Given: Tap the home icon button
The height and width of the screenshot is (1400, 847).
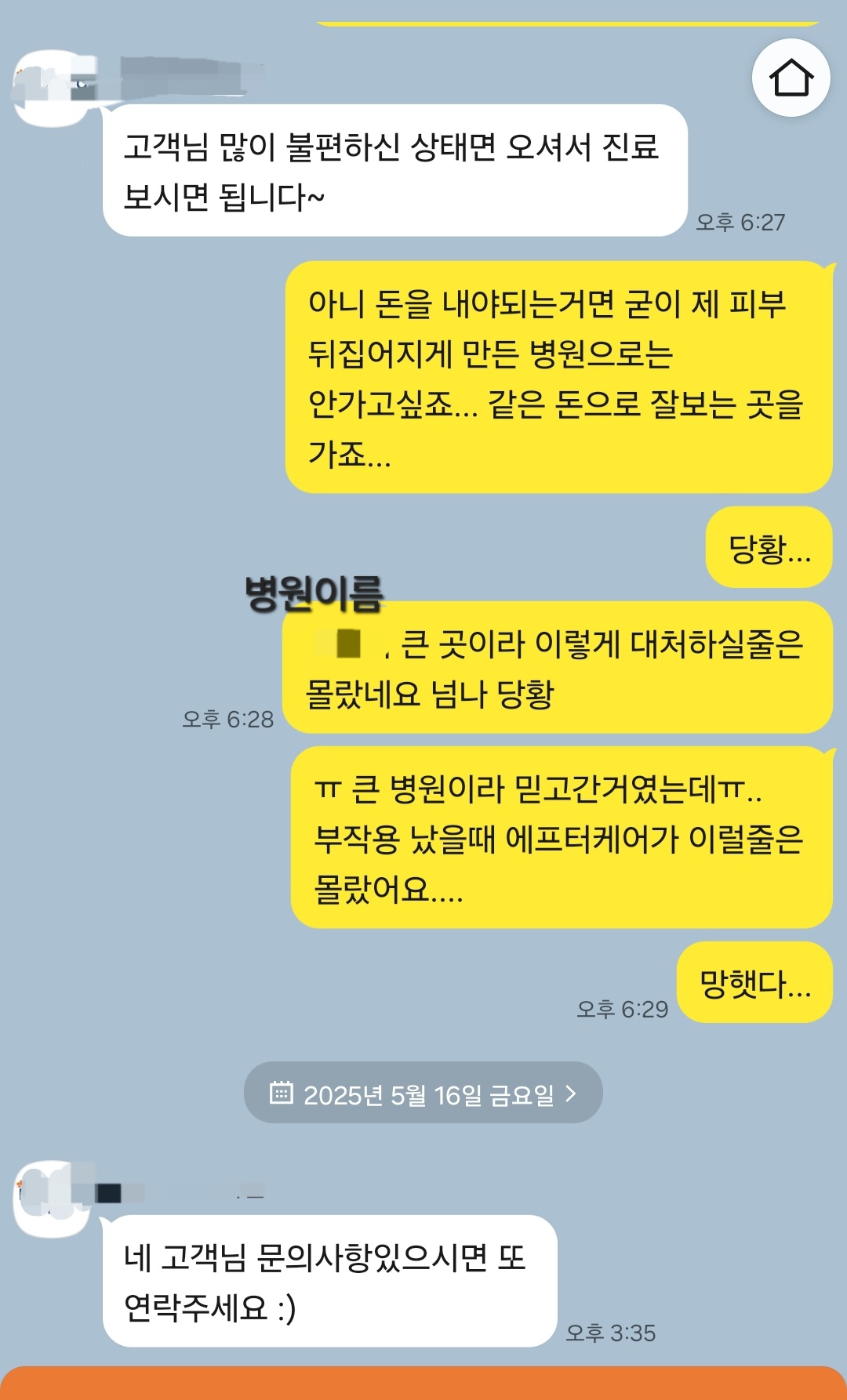Looking at the screenshot, I should [791, 78].
